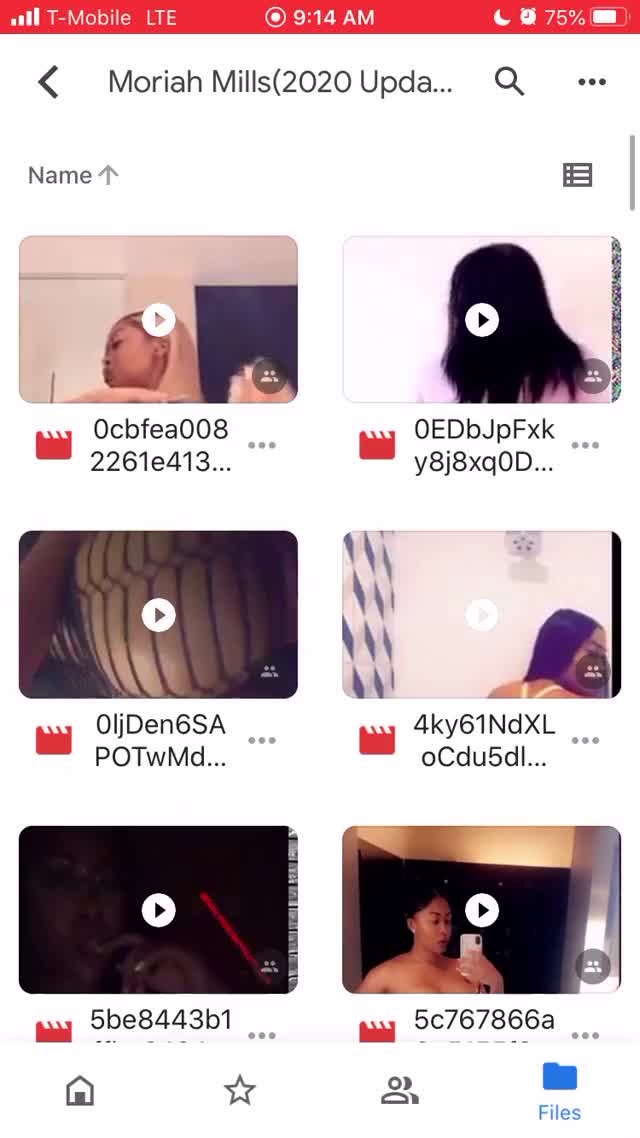This screenshot has height=1138, width=640.
Task: Open video file 0ljDen6SA
Action: point(158,614)
